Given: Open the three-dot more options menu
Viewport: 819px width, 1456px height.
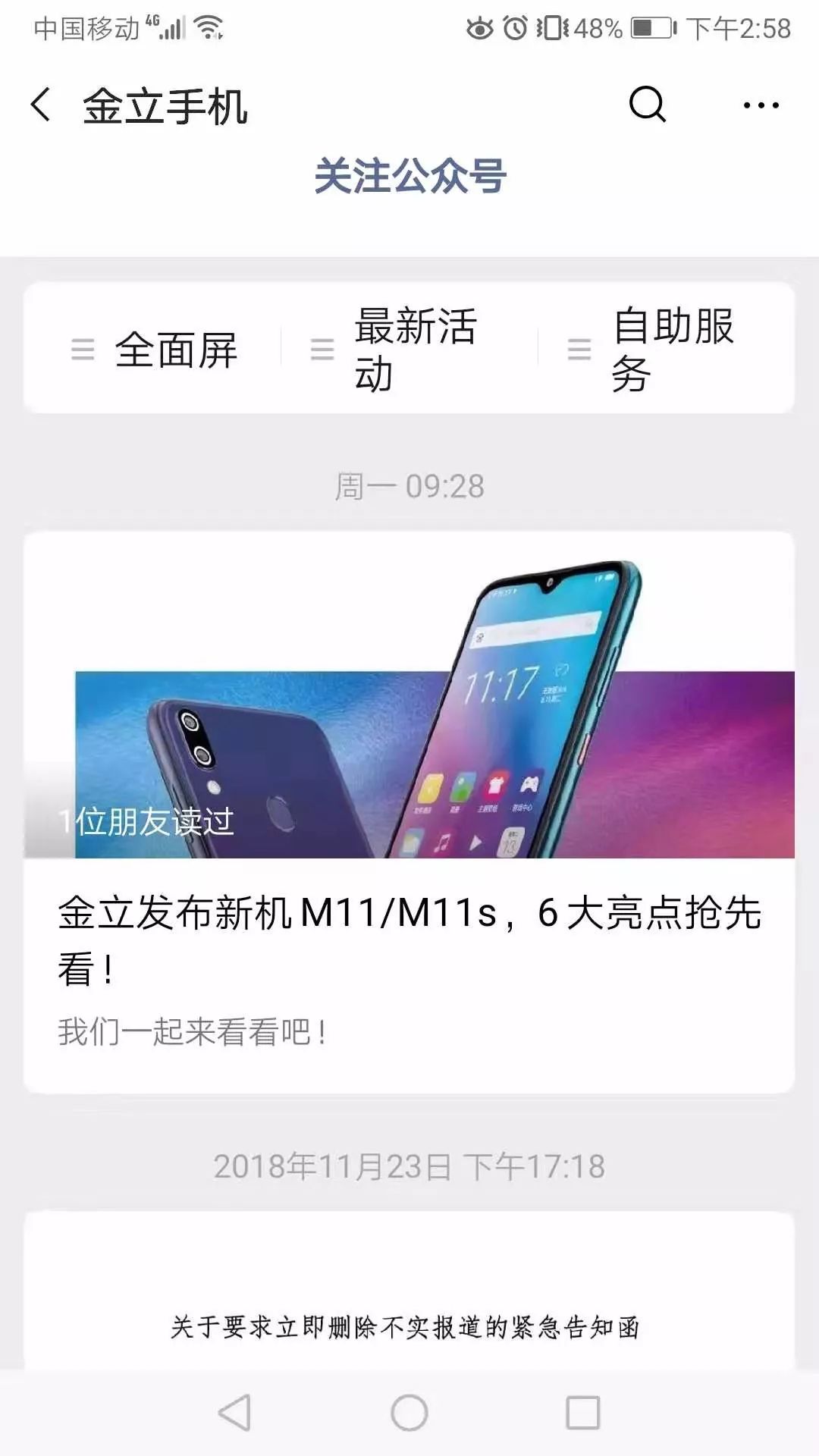Looking at the screenshot, I should coord(761,106).
